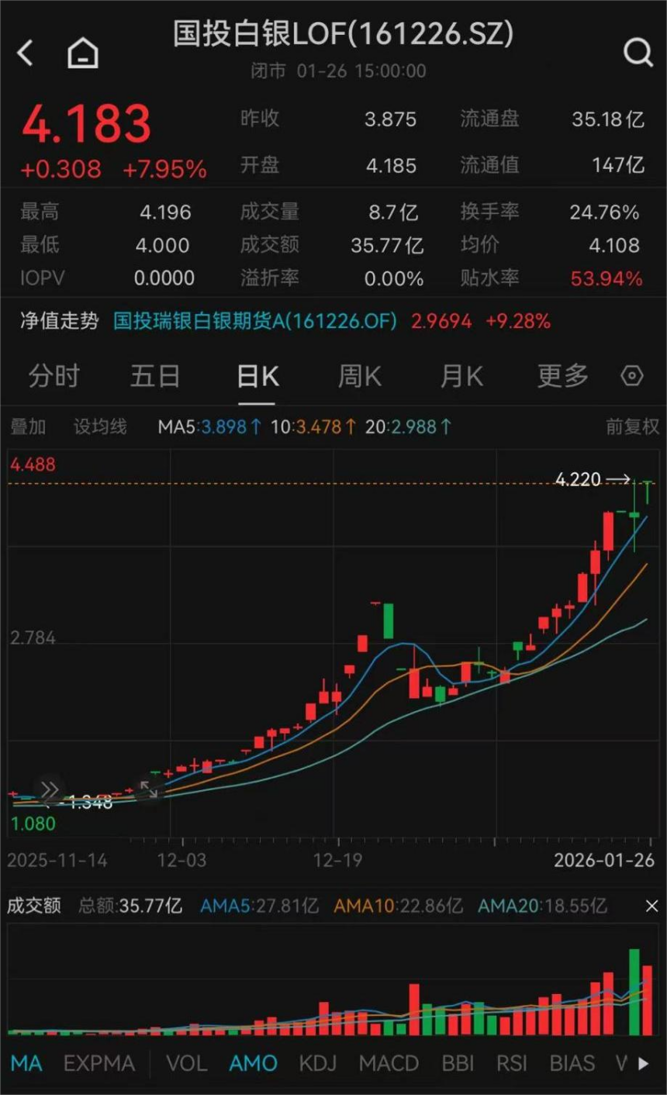Expand the 更多 chart periods

coord(562,376)
